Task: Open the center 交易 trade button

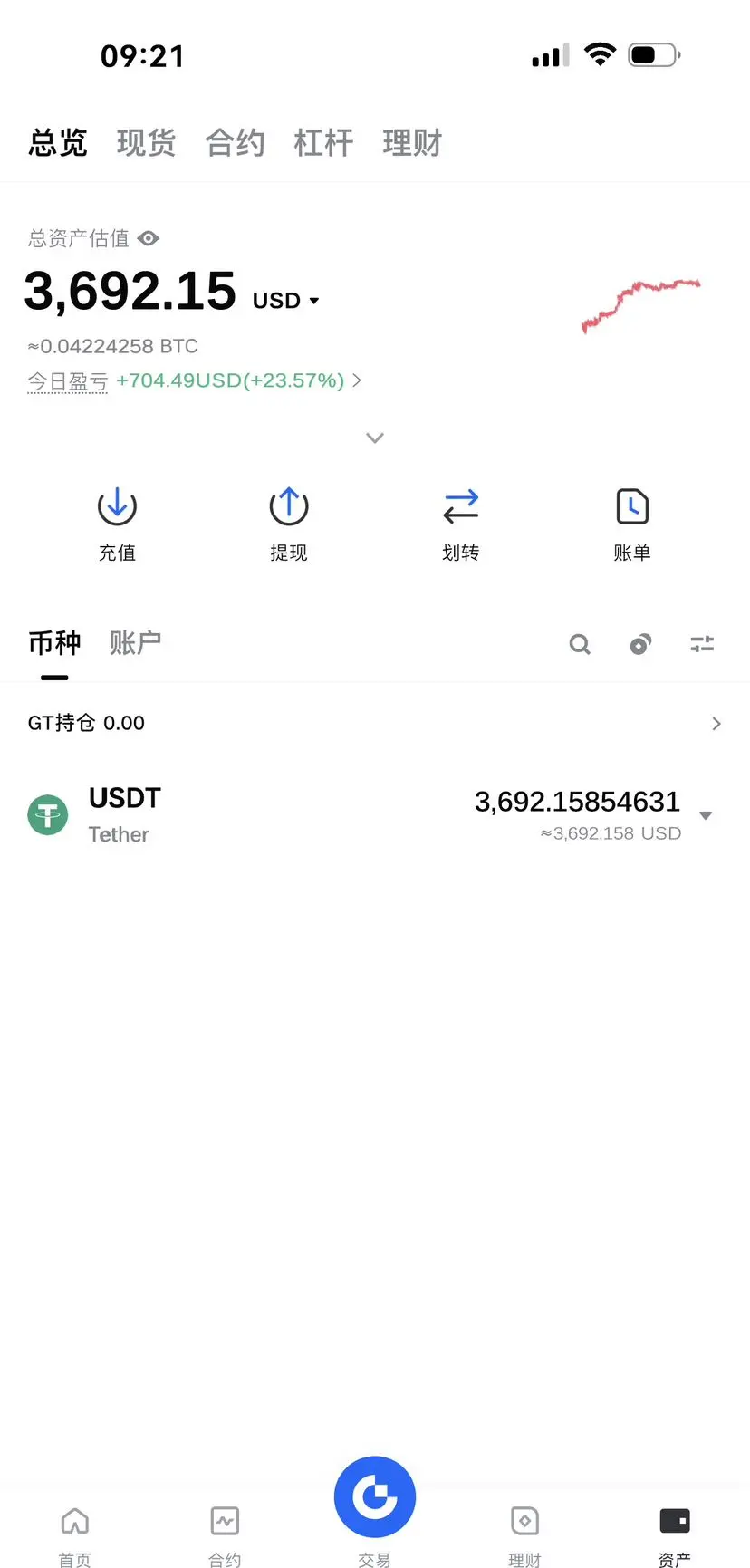Action: [375, 1496]
